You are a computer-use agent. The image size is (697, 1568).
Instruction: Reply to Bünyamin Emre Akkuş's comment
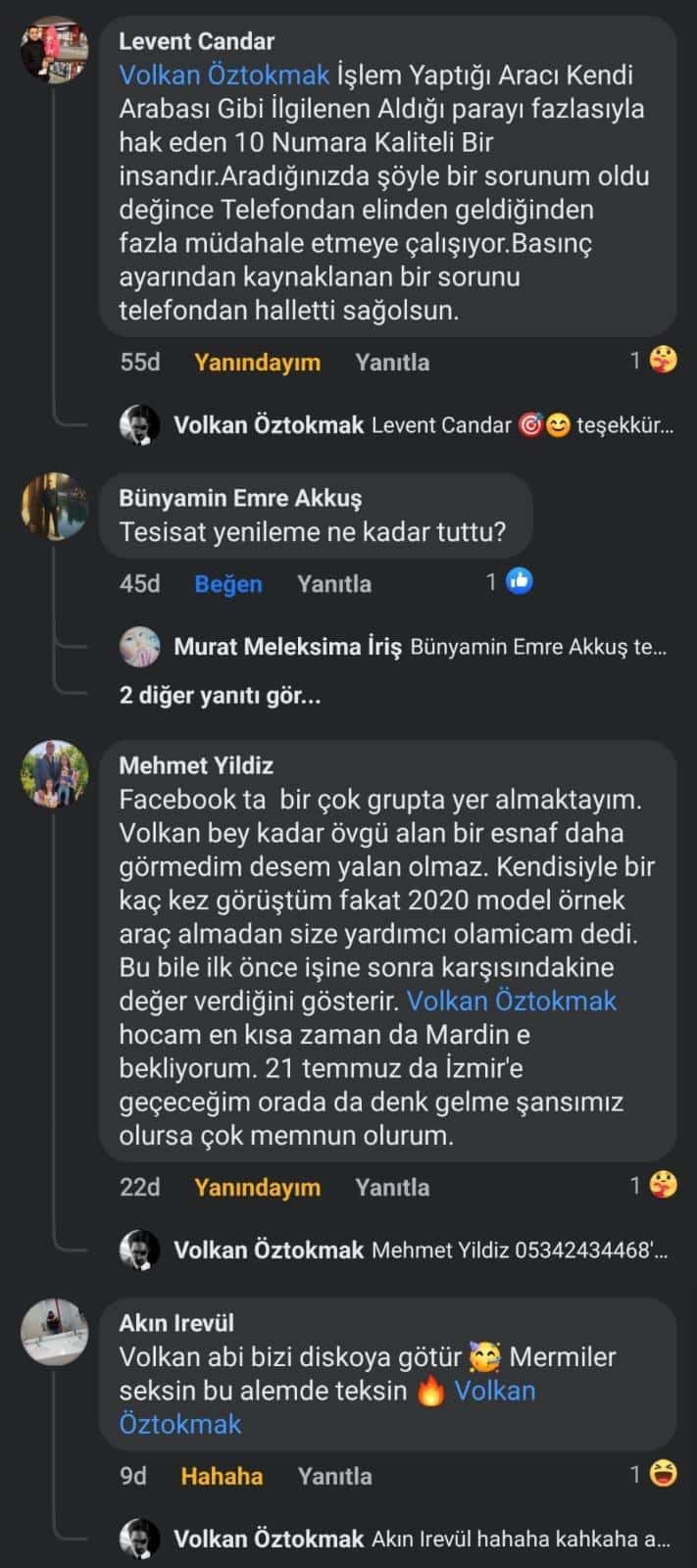click(334, 584)
